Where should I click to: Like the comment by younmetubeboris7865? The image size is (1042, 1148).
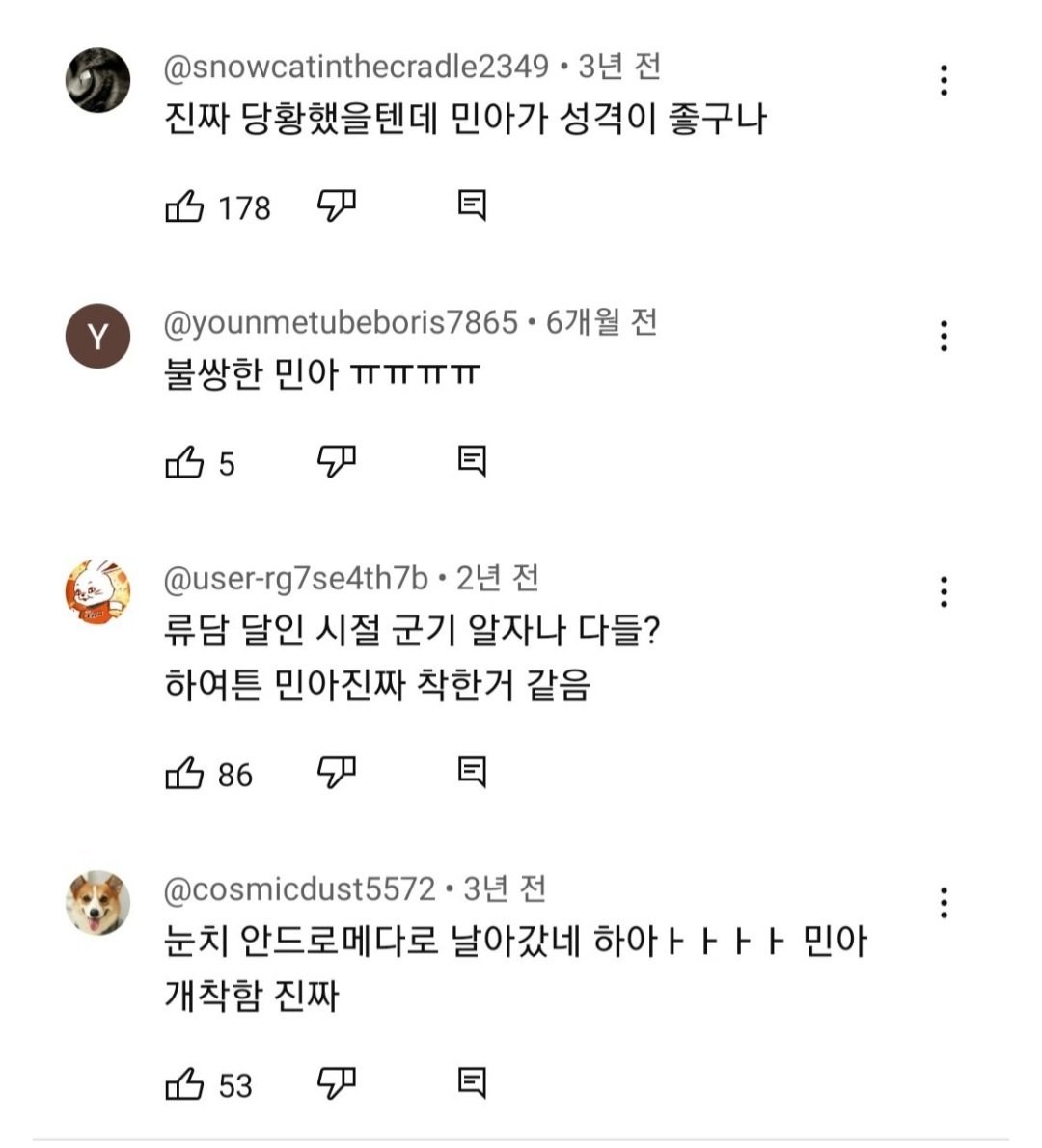point(184,462)
